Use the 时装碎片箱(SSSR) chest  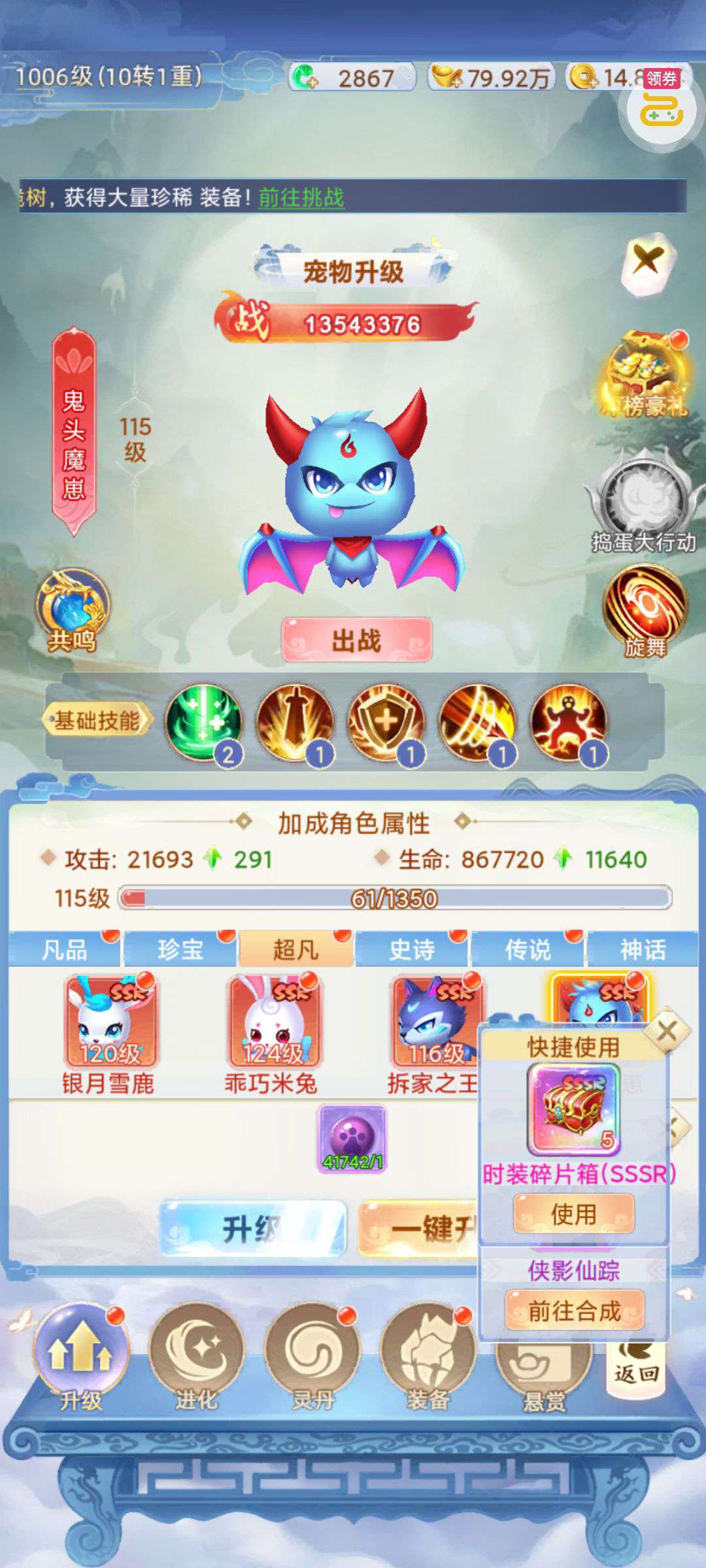click(x=573, y=1214)
